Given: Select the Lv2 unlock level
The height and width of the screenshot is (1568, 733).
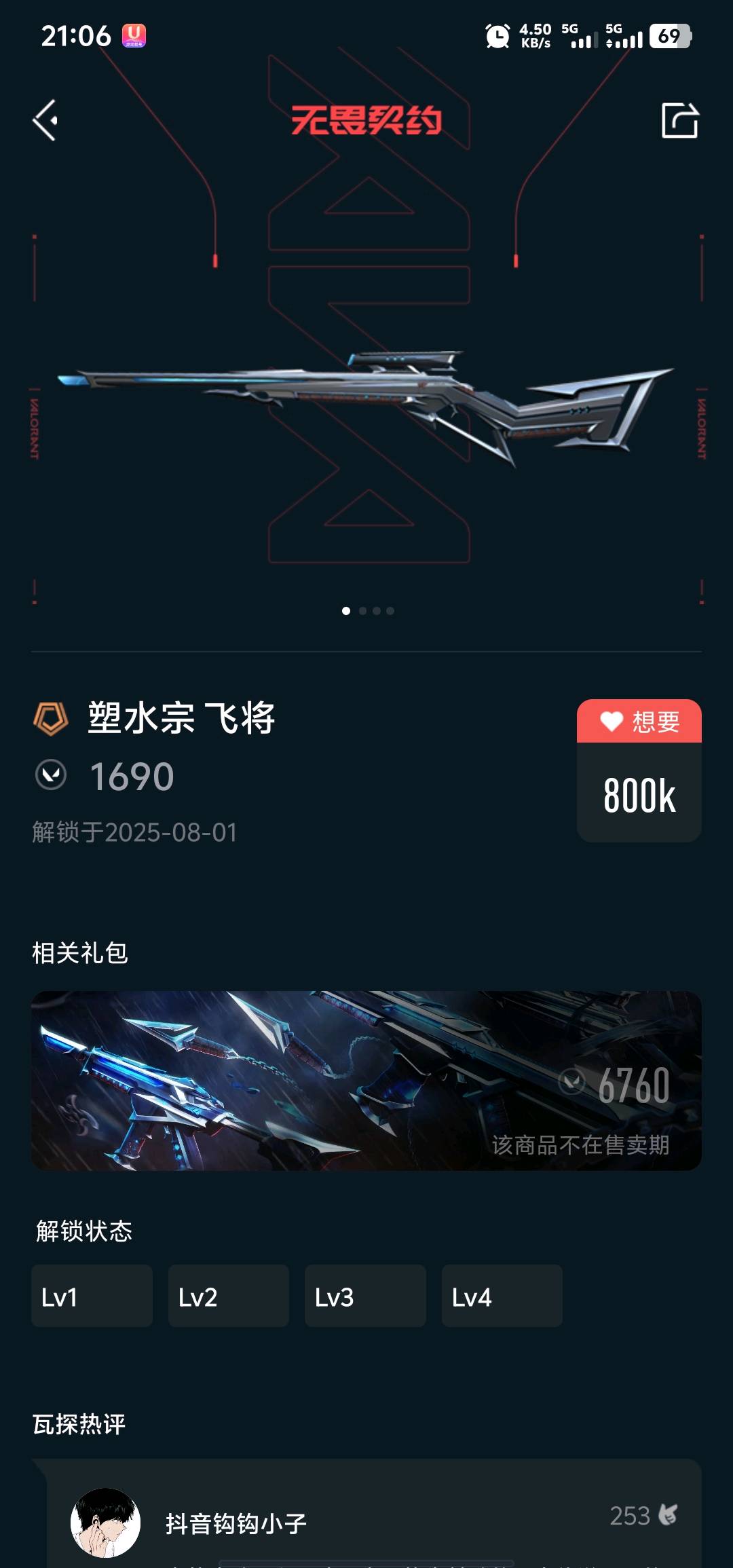Looking at the screenshot, I should coord(228,1296).
